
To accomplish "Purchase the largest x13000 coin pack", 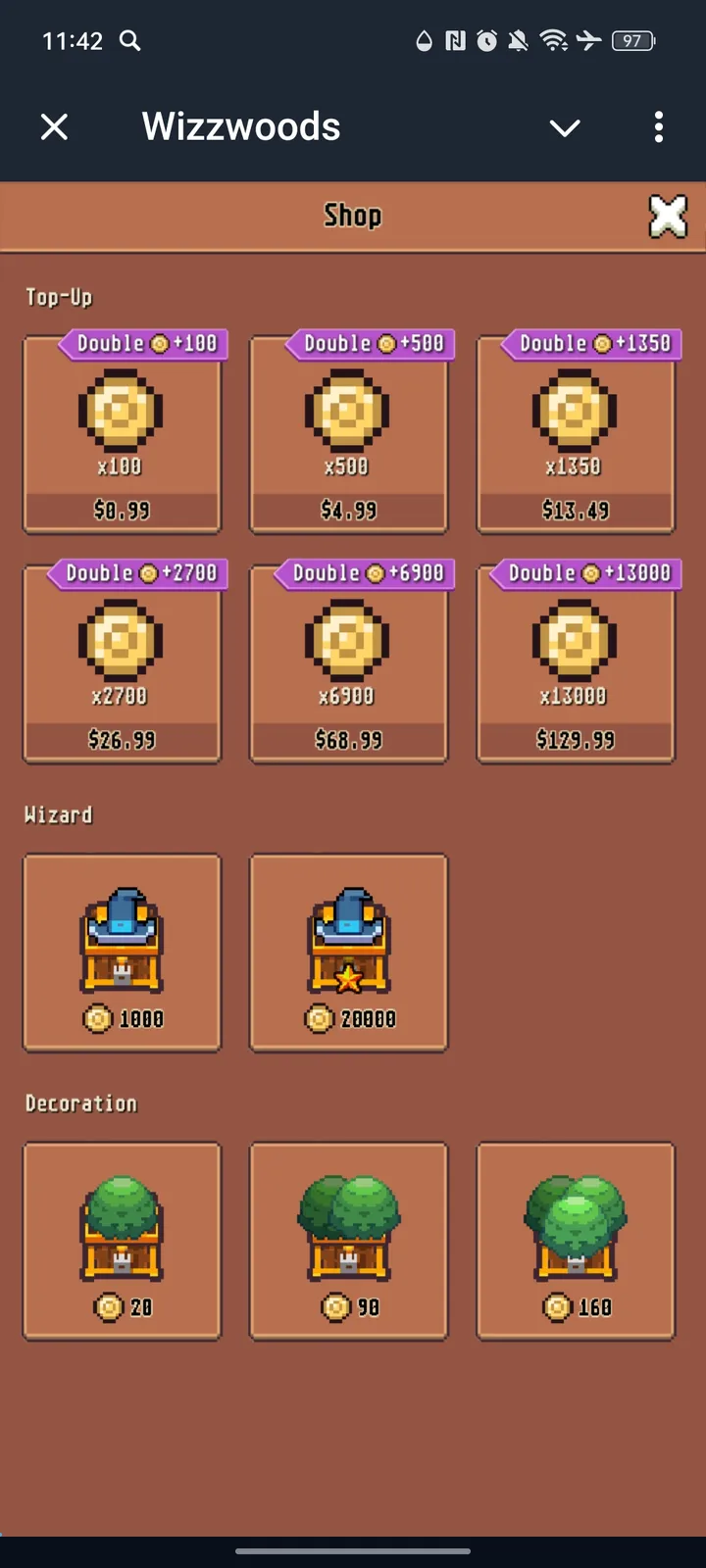I will [x=576, y=661].
